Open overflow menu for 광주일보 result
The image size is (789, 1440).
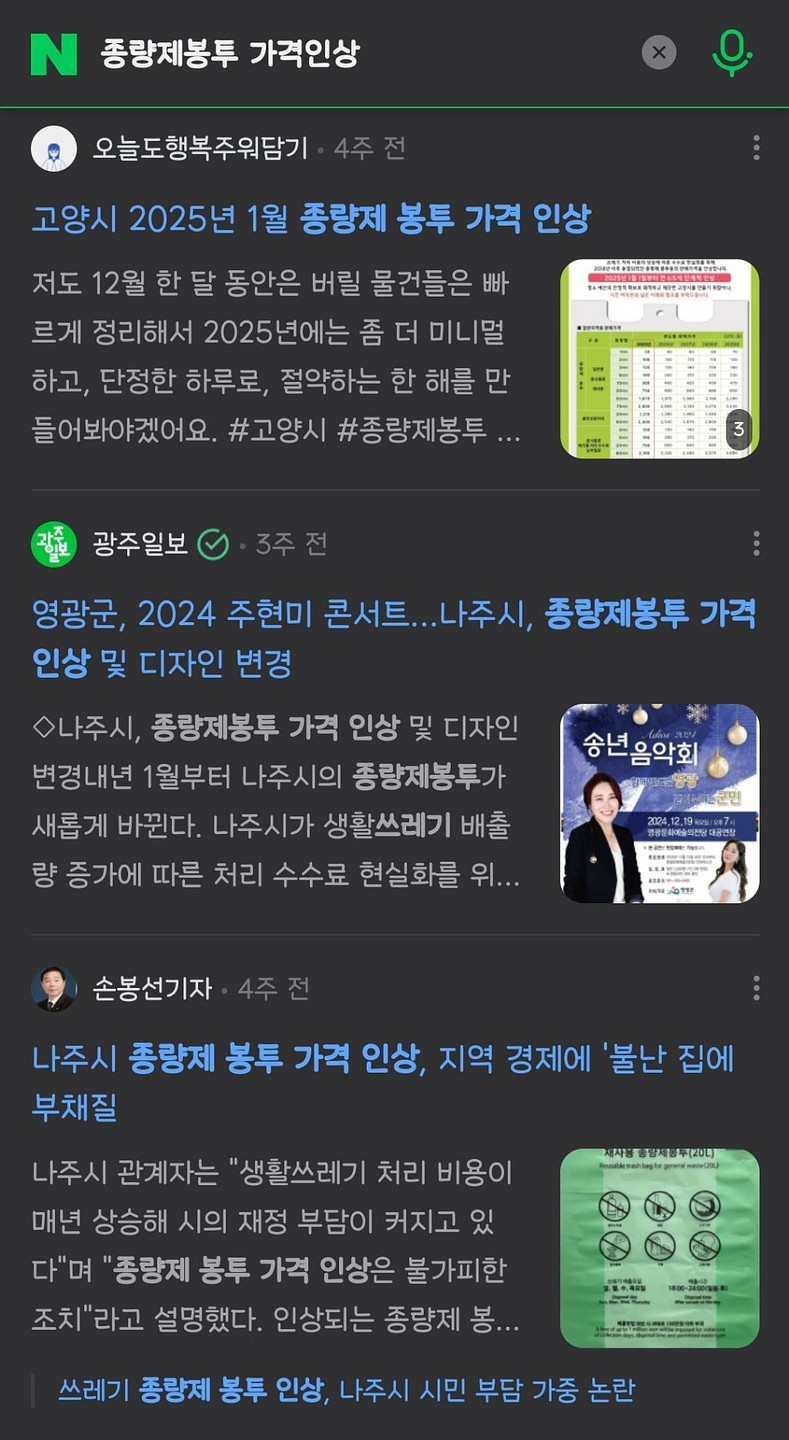click(x=756, y=543)
